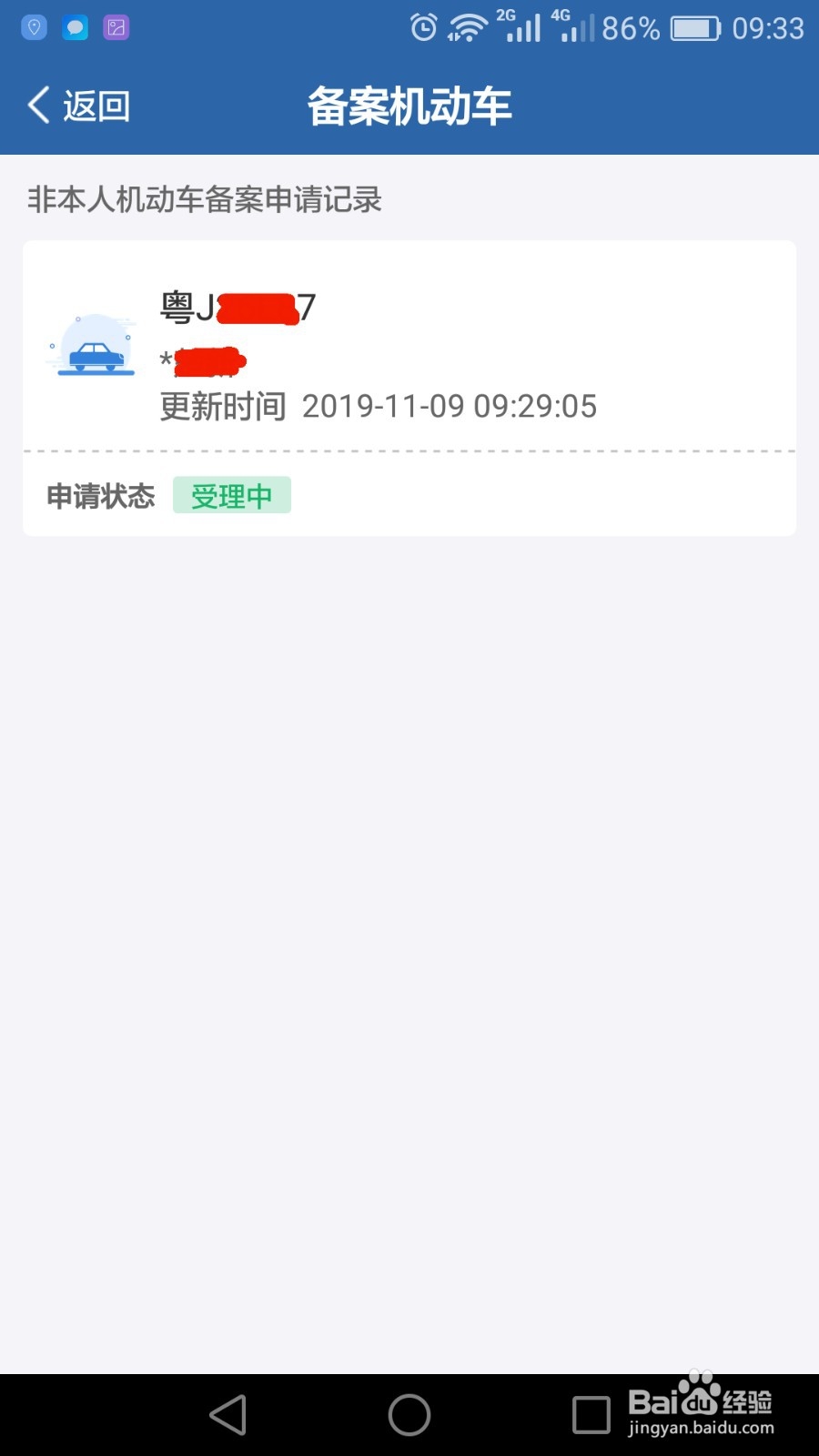Tap the Wi-Fi signal icon
The width and height of the screenshot is (819, 1456).
(466, 26)
